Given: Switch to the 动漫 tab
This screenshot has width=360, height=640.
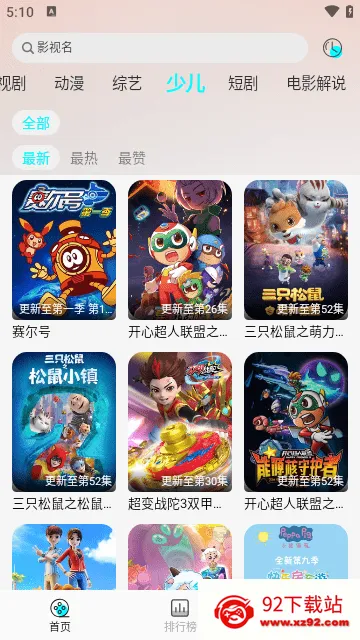Looking at the screenshot, I should click(69, 83).
